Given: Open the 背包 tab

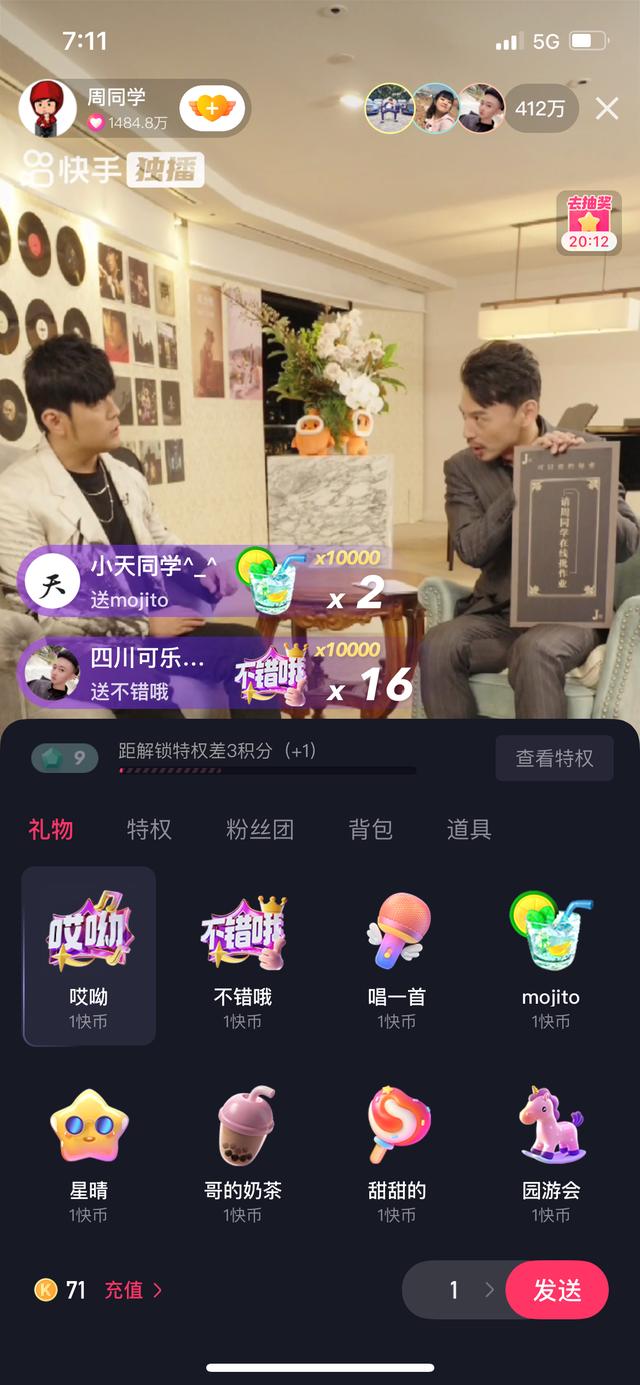Looking at the screenshot, I should pos(370,829).
